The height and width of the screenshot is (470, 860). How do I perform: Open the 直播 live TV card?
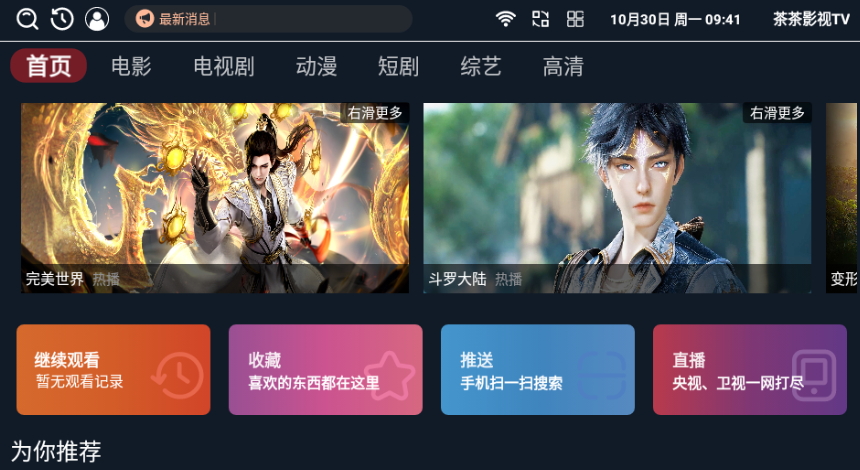click(749, 370)
